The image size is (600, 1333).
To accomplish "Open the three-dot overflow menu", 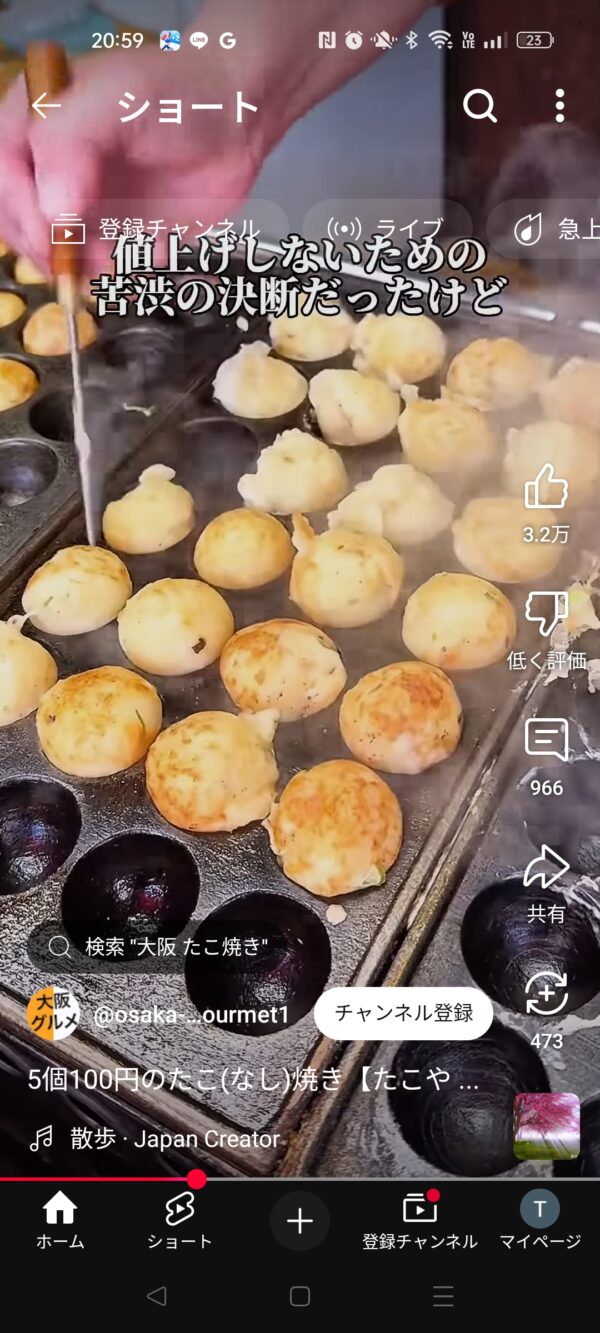I will click(559, 105).
